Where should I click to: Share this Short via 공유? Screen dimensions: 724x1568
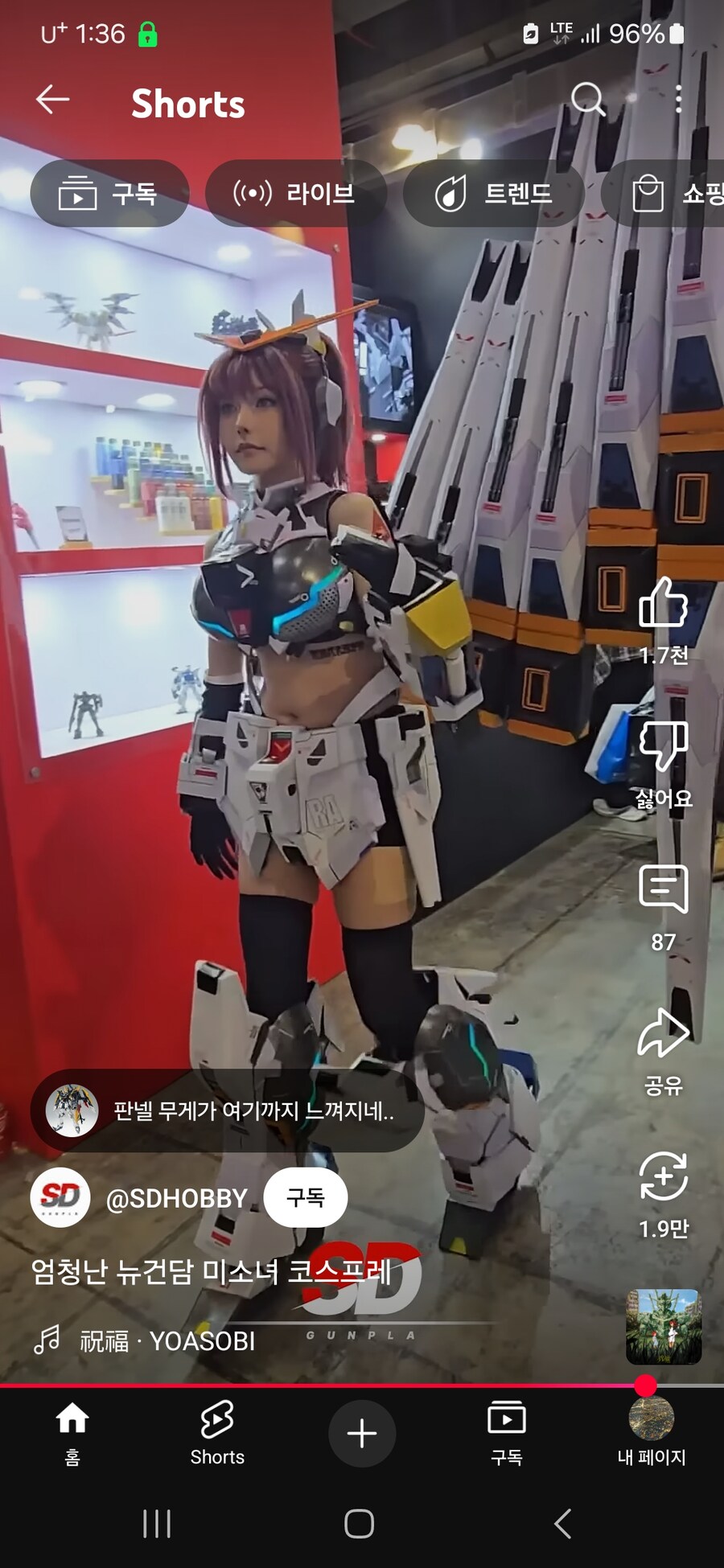[x=664, y=1032]
